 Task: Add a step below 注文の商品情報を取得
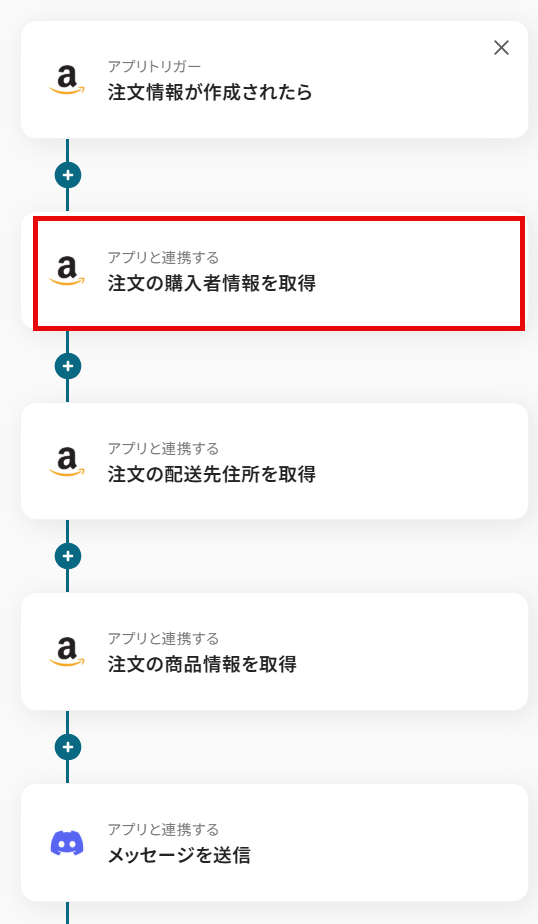68,747
